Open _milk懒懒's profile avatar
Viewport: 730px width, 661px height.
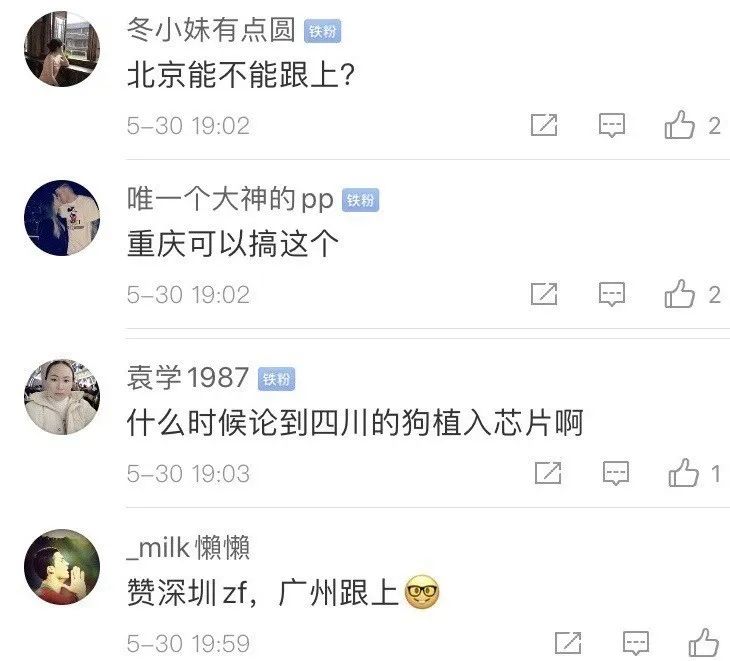pos(62,566)
